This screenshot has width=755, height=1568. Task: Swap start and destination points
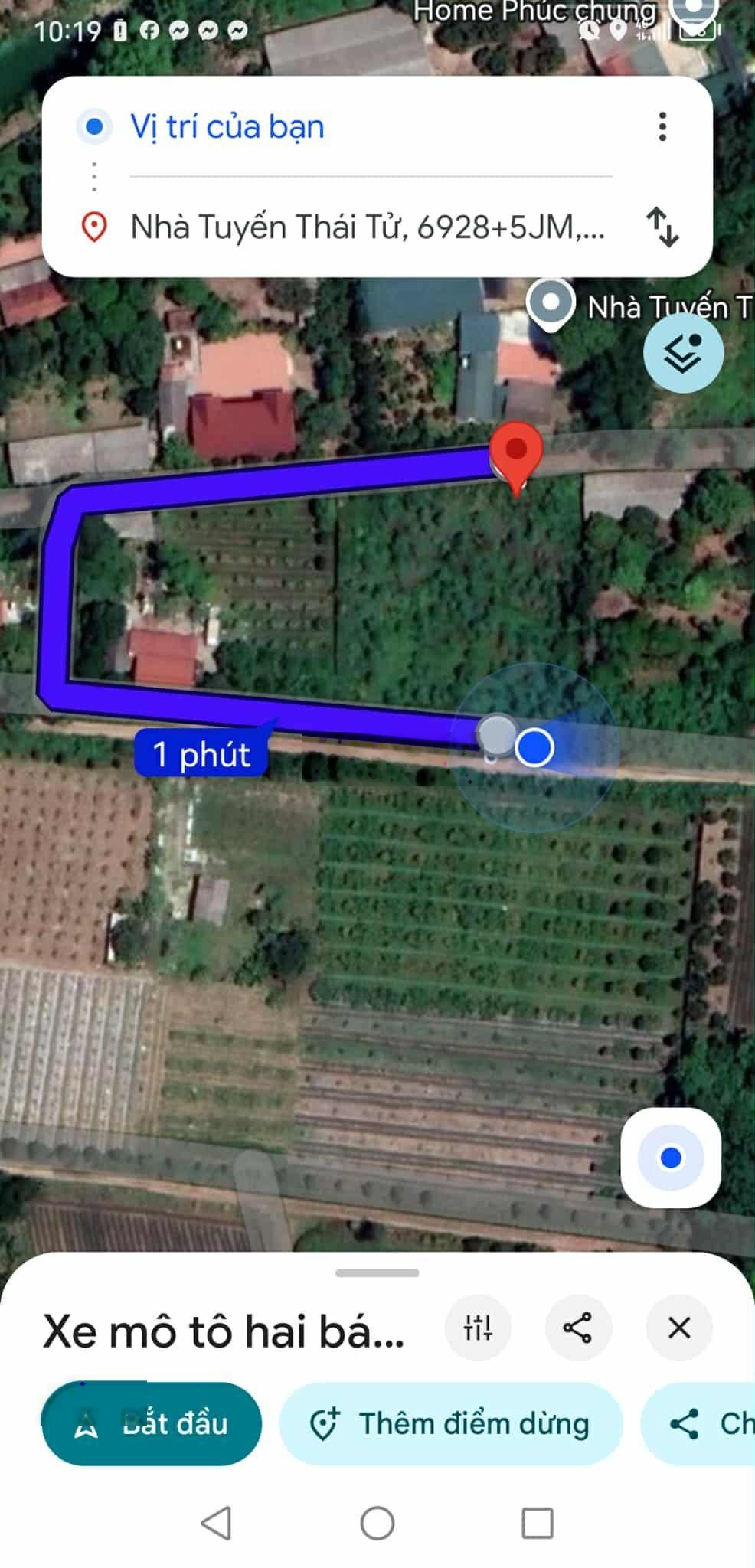click(x=662, y=227)
